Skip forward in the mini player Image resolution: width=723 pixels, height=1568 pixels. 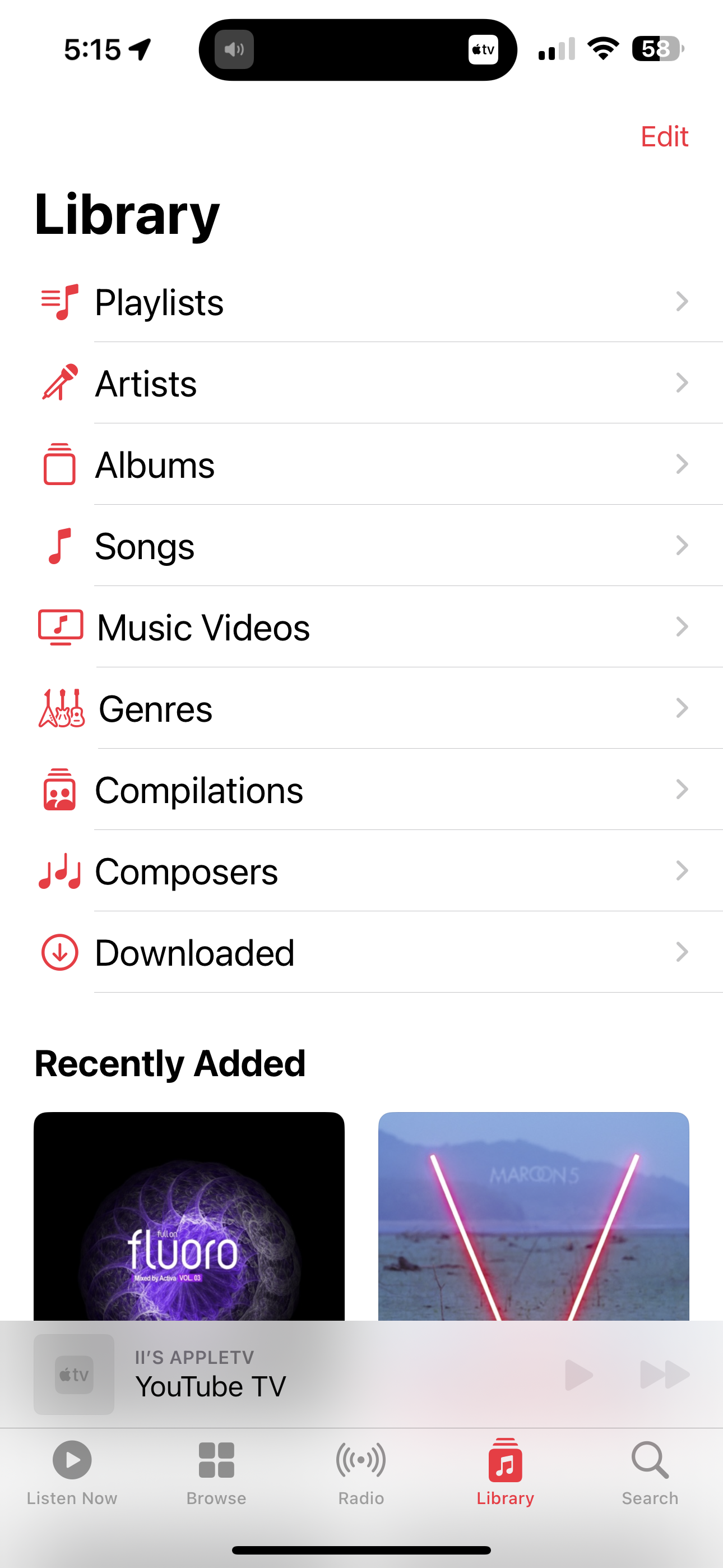pyautogui.click(x=665, y=1375)
